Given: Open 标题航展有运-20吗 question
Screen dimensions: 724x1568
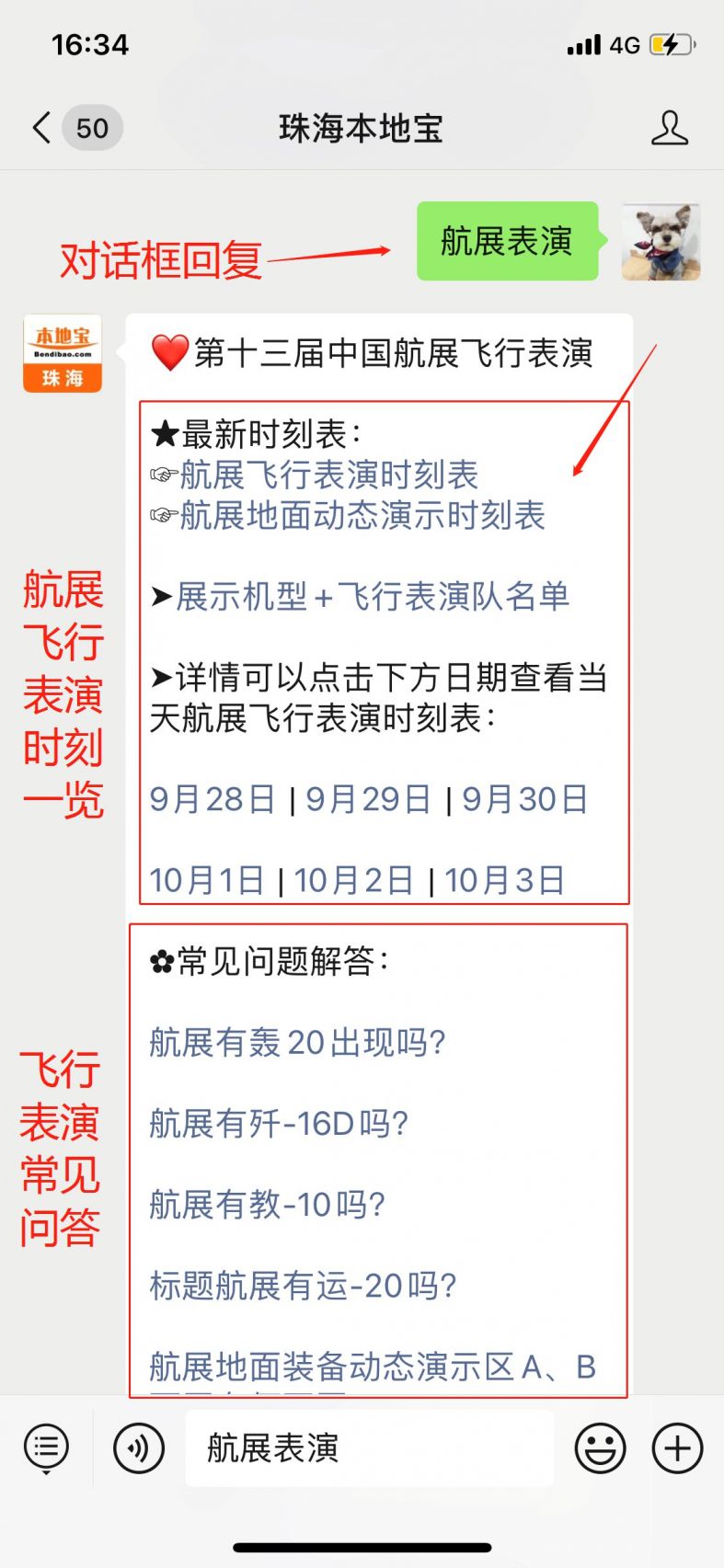Looking at the screenshot, I should click(x=303, y=1285).
